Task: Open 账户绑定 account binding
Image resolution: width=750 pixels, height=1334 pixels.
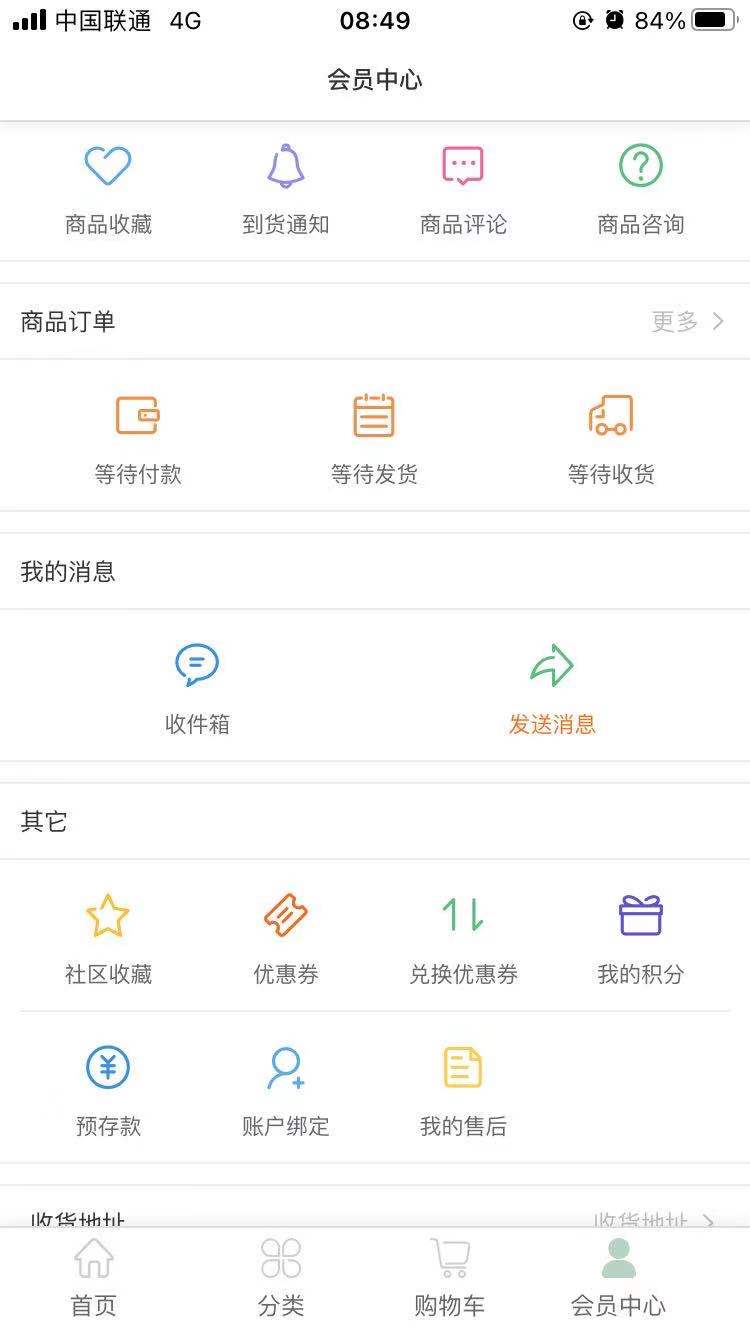Action: pos(285,1092)
